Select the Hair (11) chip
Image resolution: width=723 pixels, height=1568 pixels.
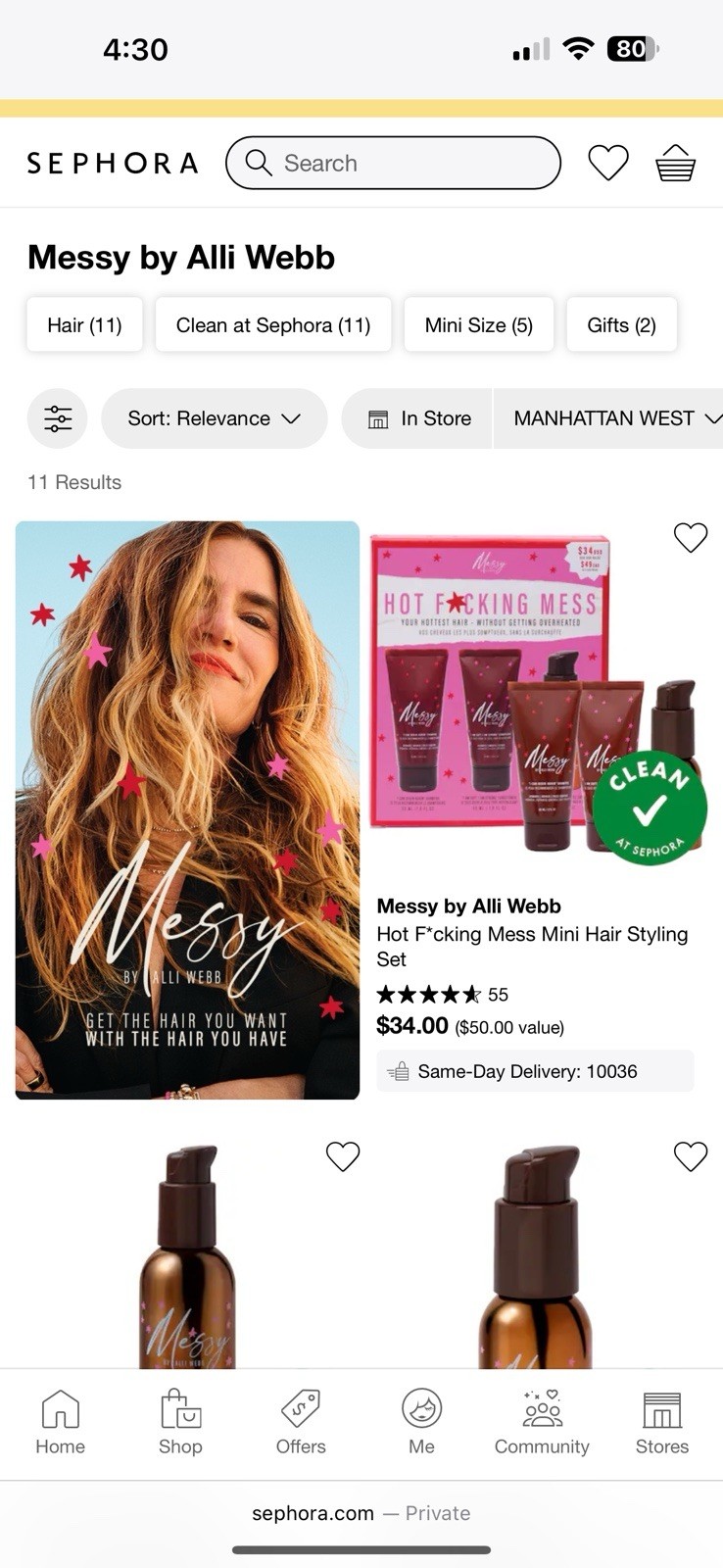click(x=84, y=325)
